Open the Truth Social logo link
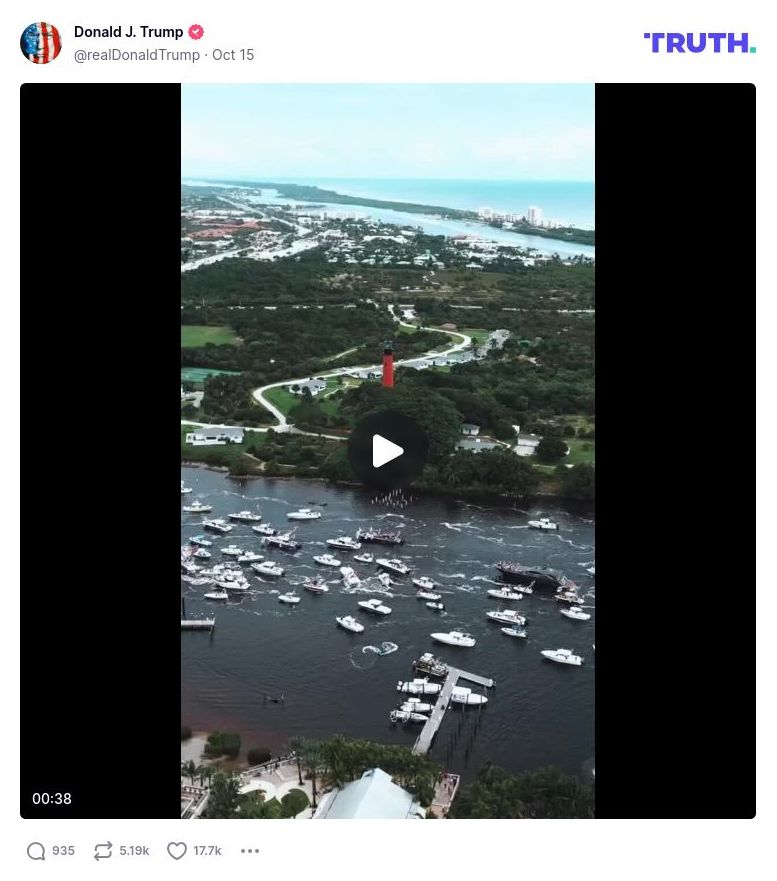Image resolution: width=777 pixels, height=881 pixels. pos(699,43)
